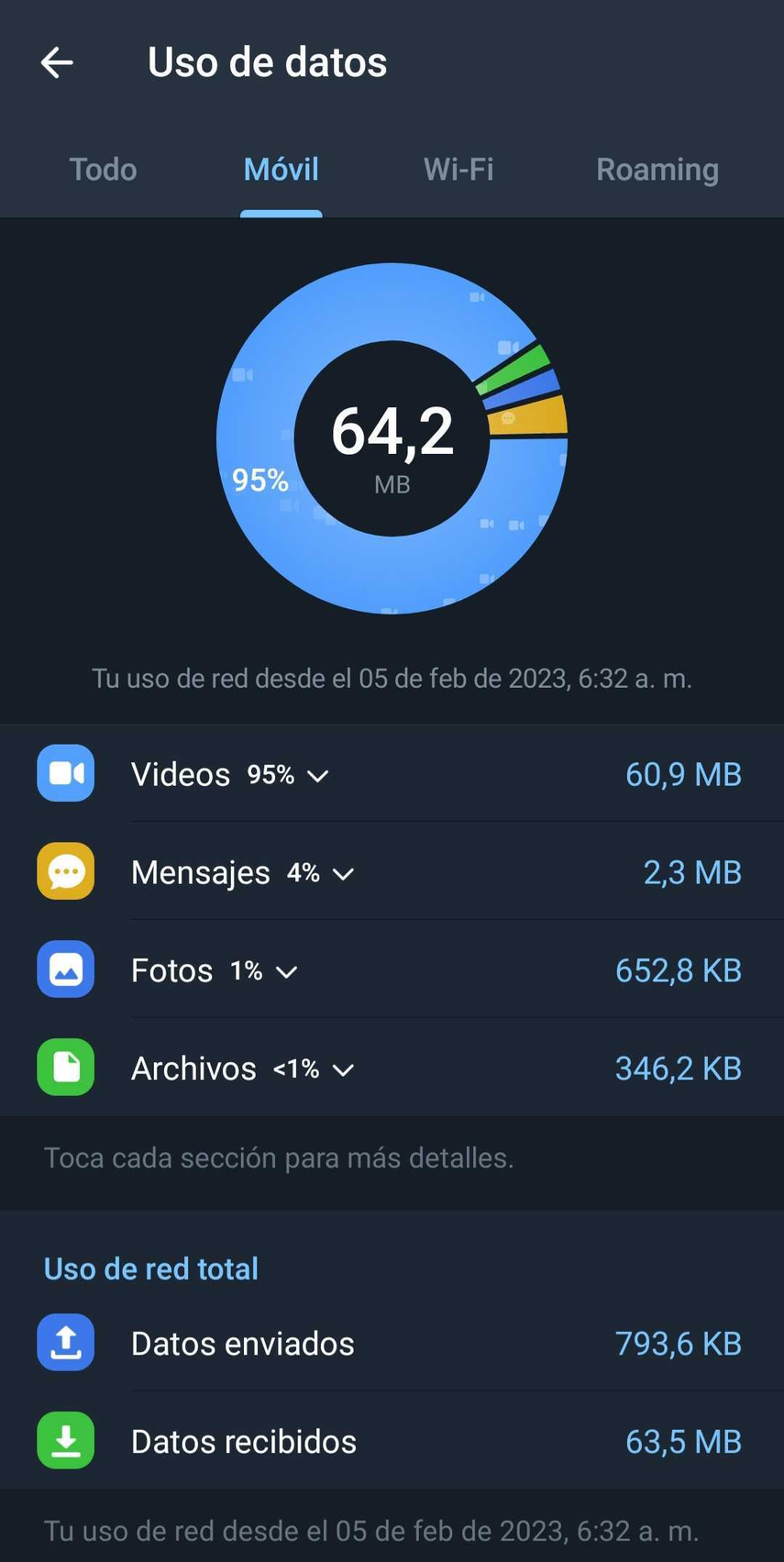The width and height of the screenshot is (784, 1562).
Task: Tap the yellow Mensajes chat bubble icon
Action: [x=64, y=871]
